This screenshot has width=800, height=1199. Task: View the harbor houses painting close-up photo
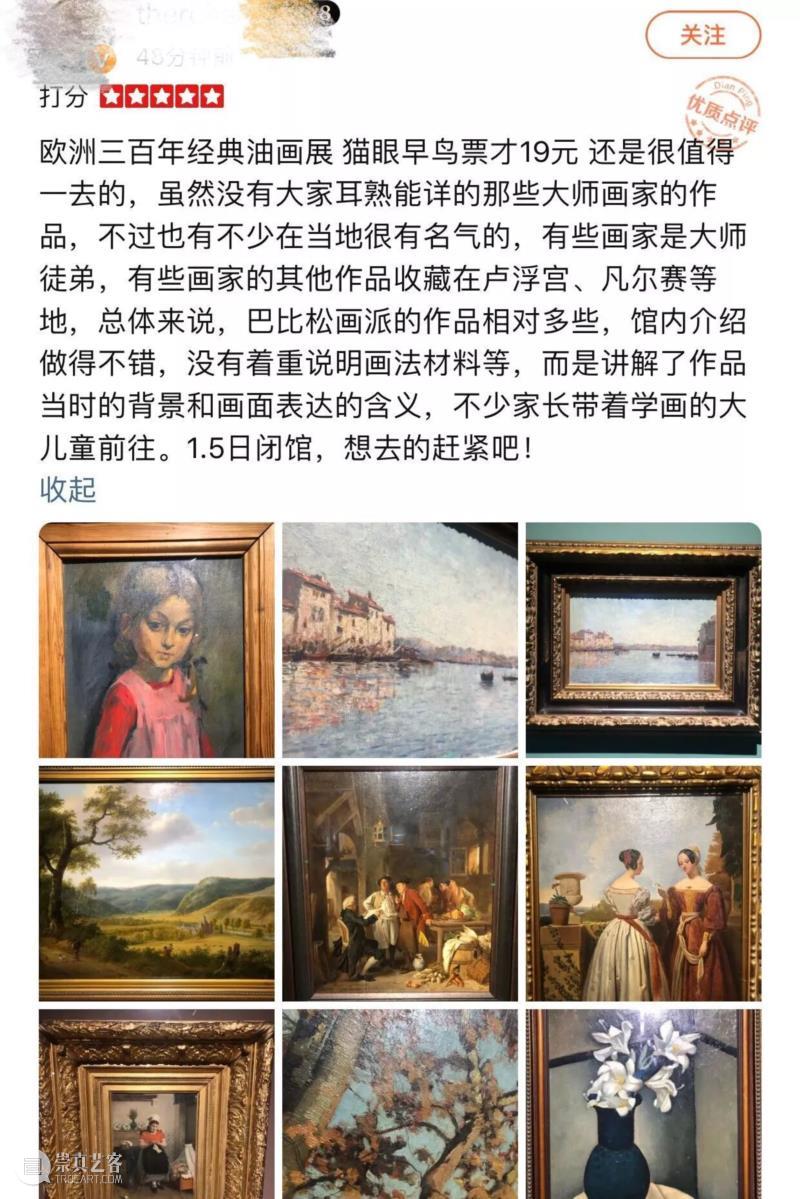[400, 640]
